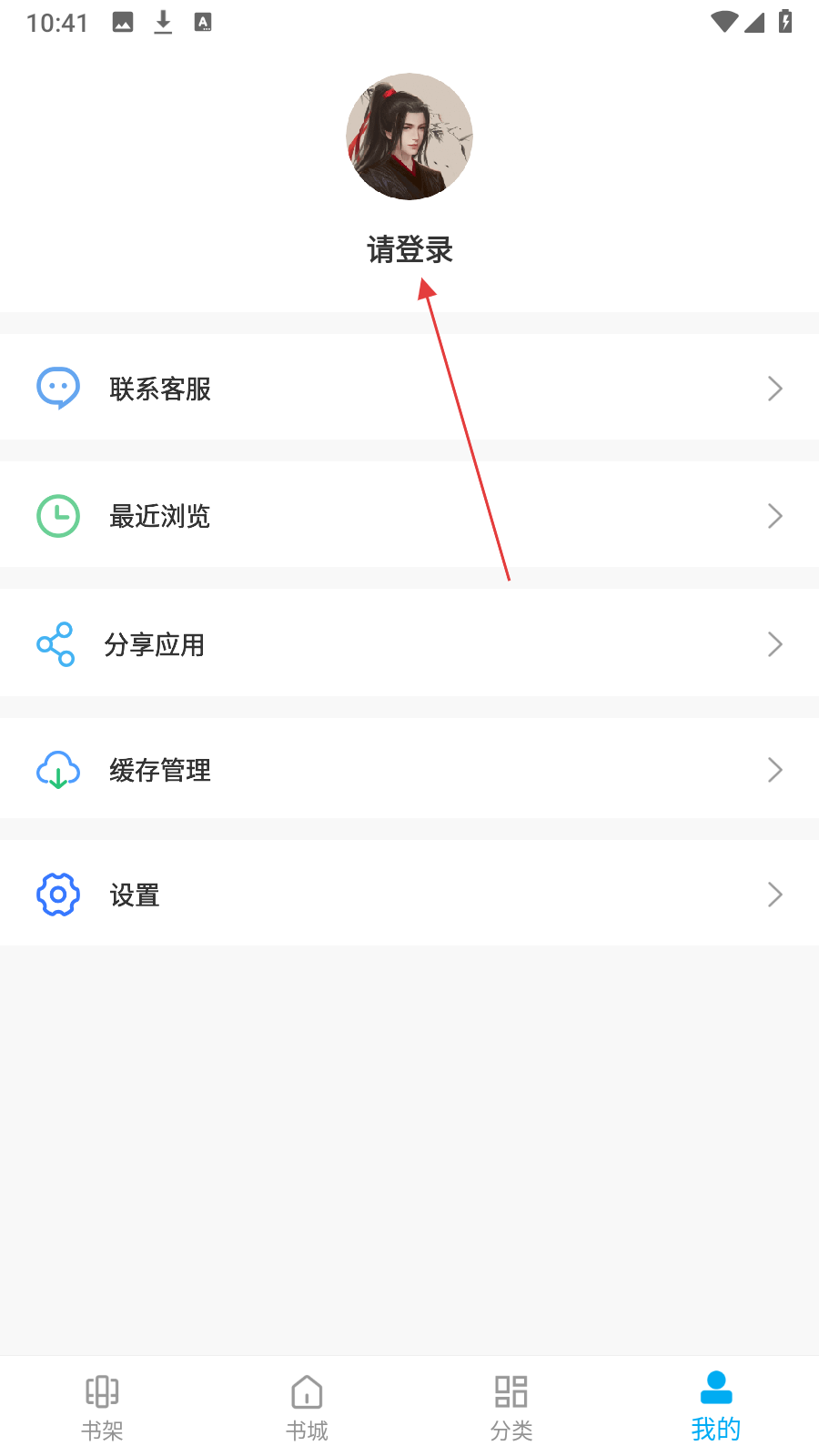
Task: Open 设置 settings
Action: tap(409, 895)
